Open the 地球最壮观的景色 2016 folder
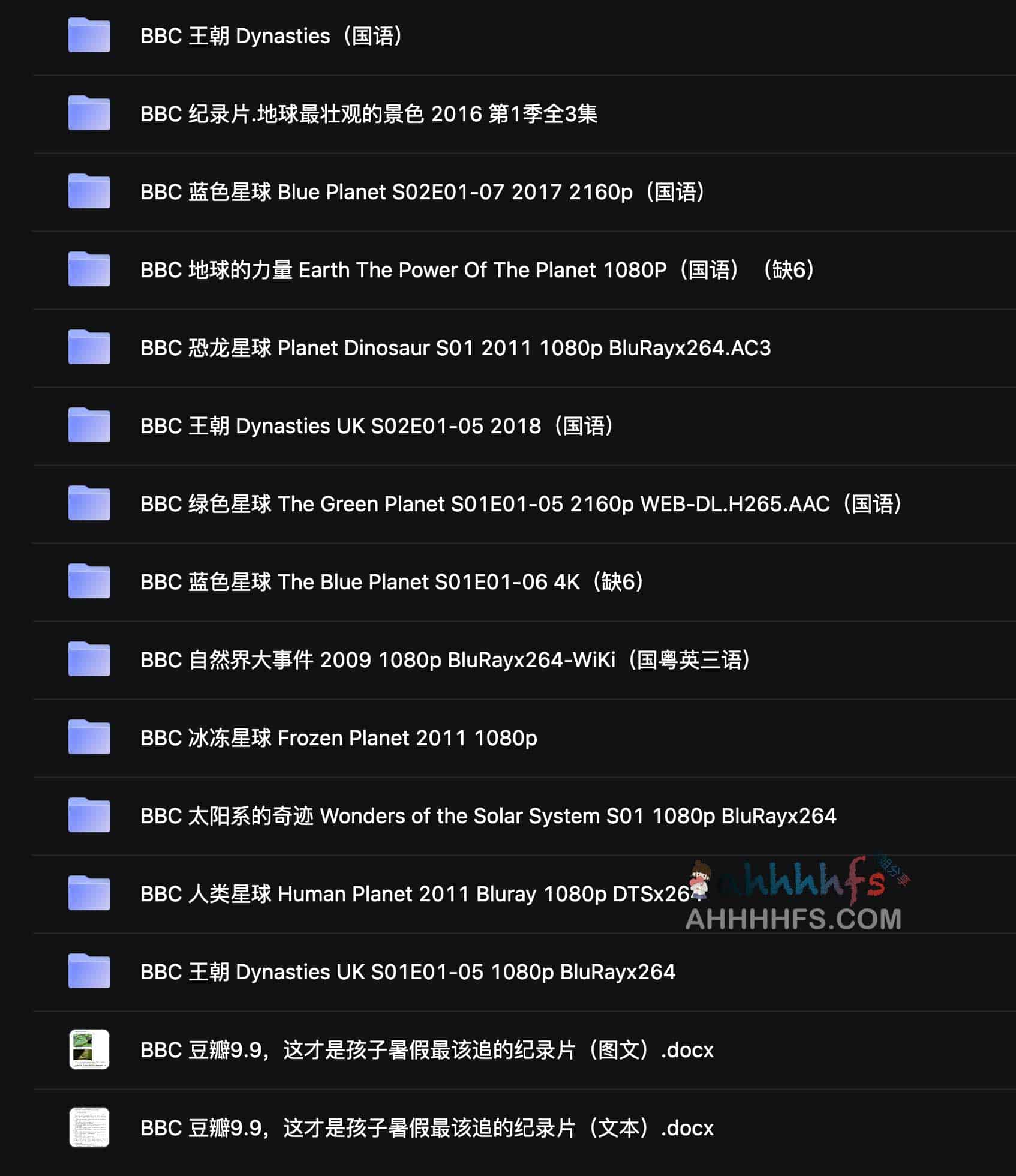The image size is (1016, 1176). pos(368,114)
